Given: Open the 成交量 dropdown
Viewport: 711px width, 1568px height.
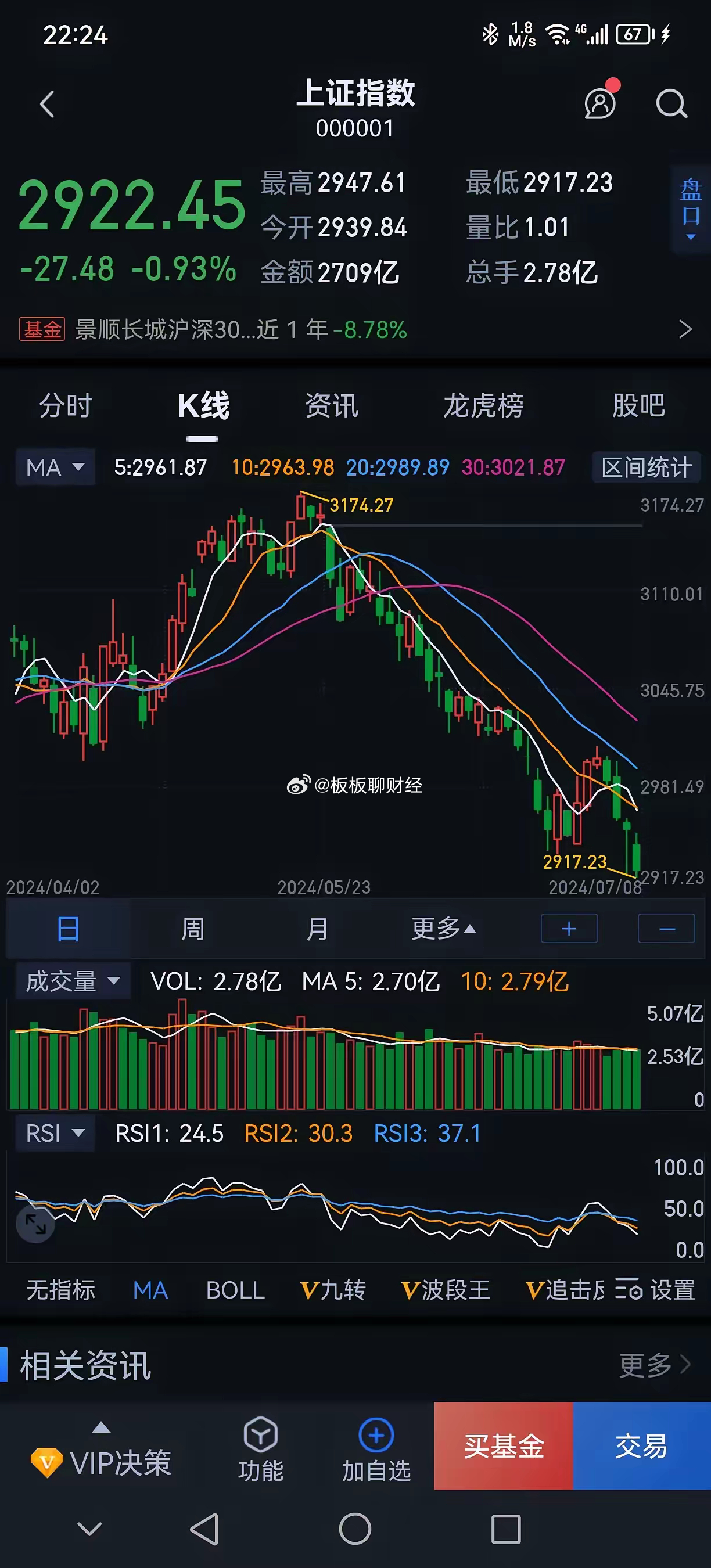Looking at the screenshot, I should coord(73,981).
